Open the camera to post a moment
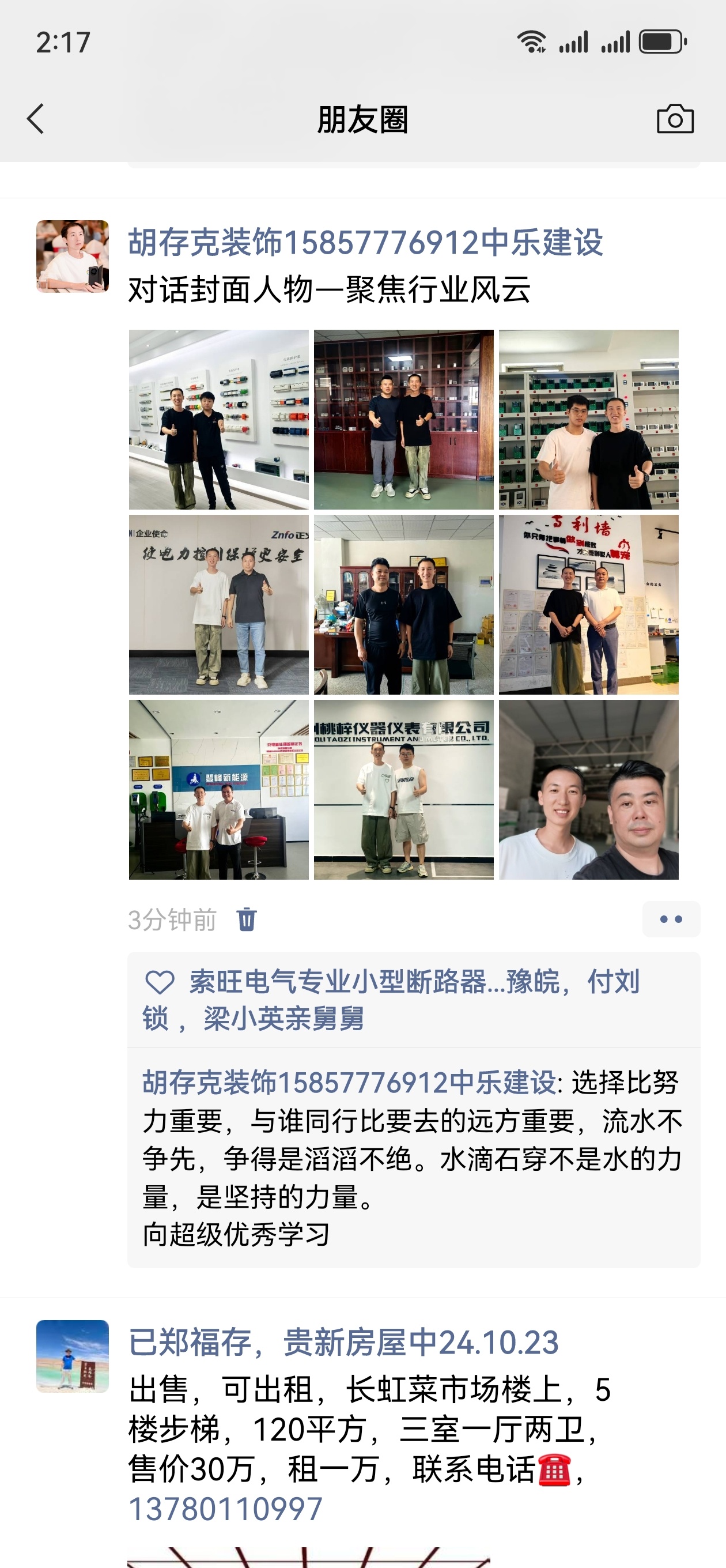The height and width of the screenshot is (1568, 726). pos(675,119)
